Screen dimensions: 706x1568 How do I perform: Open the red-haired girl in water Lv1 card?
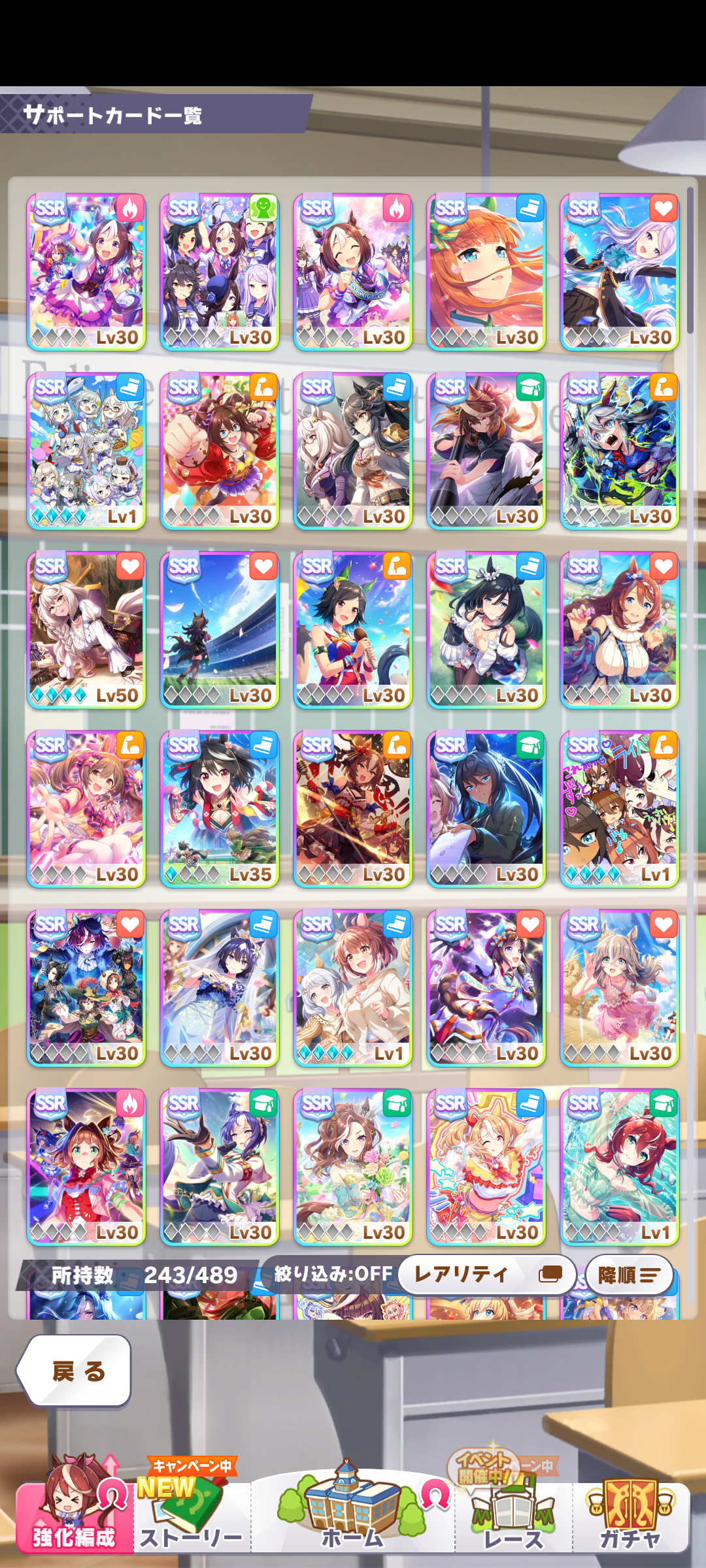pos(620,1167)
